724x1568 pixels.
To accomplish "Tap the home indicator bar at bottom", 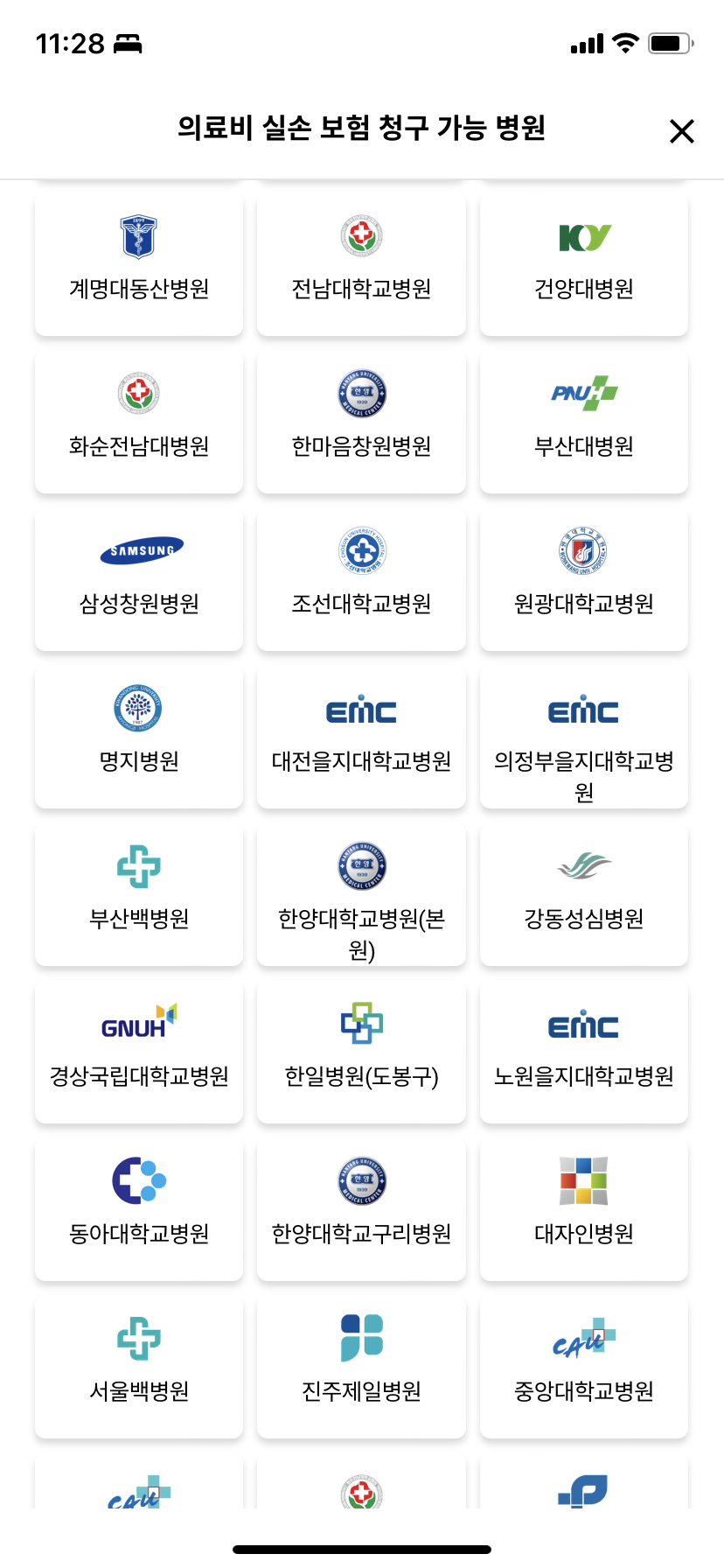I will click(362, 1549).
